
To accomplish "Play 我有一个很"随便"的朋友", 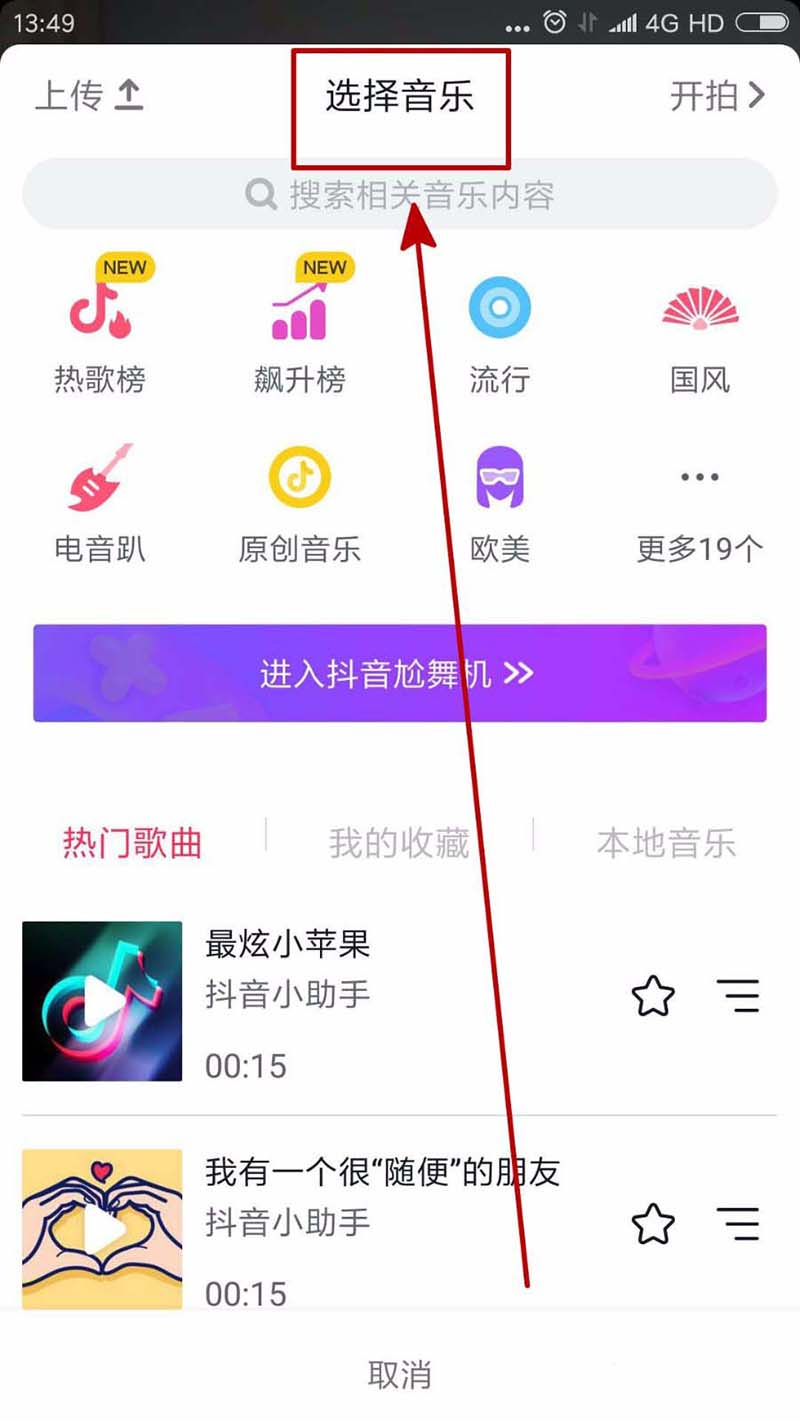I will click(x=102, y=1229).
